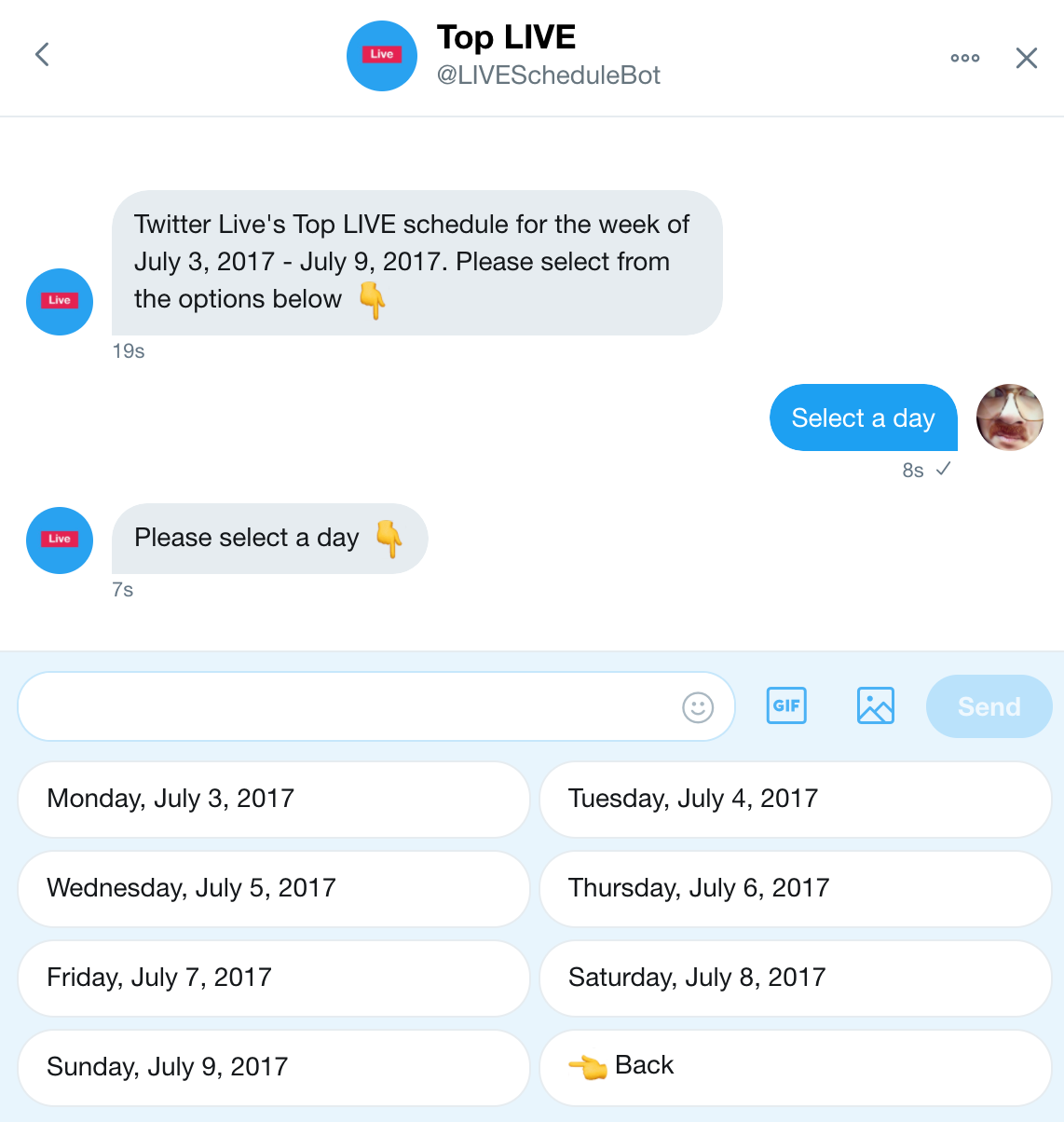1064x1122 pixels.
Task: Select Sunday, July 9, 2017
Action: pos(273,1067)
